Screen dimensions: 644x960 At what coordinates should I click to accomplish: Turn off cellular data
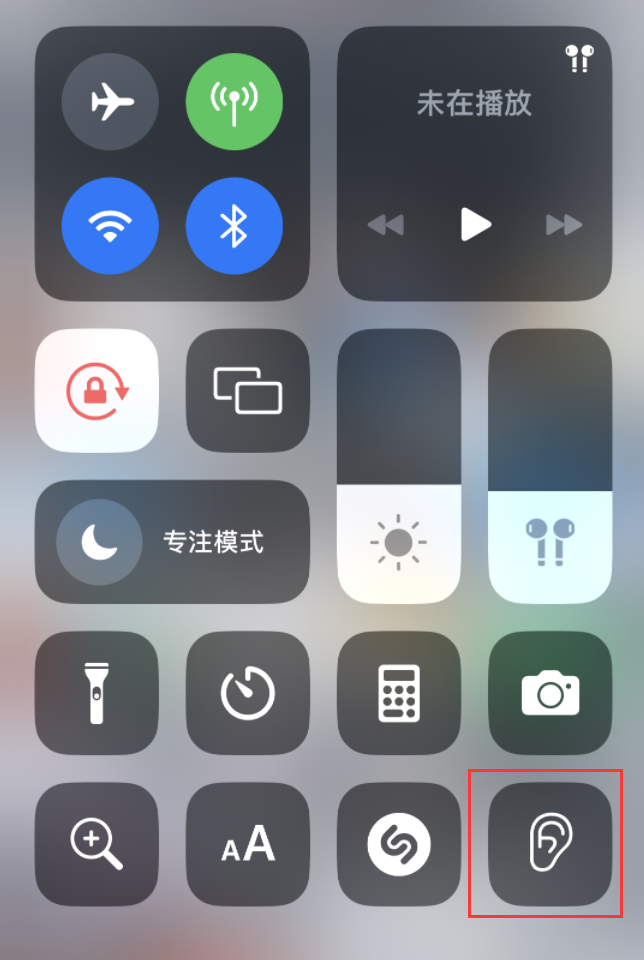[234, 102]
